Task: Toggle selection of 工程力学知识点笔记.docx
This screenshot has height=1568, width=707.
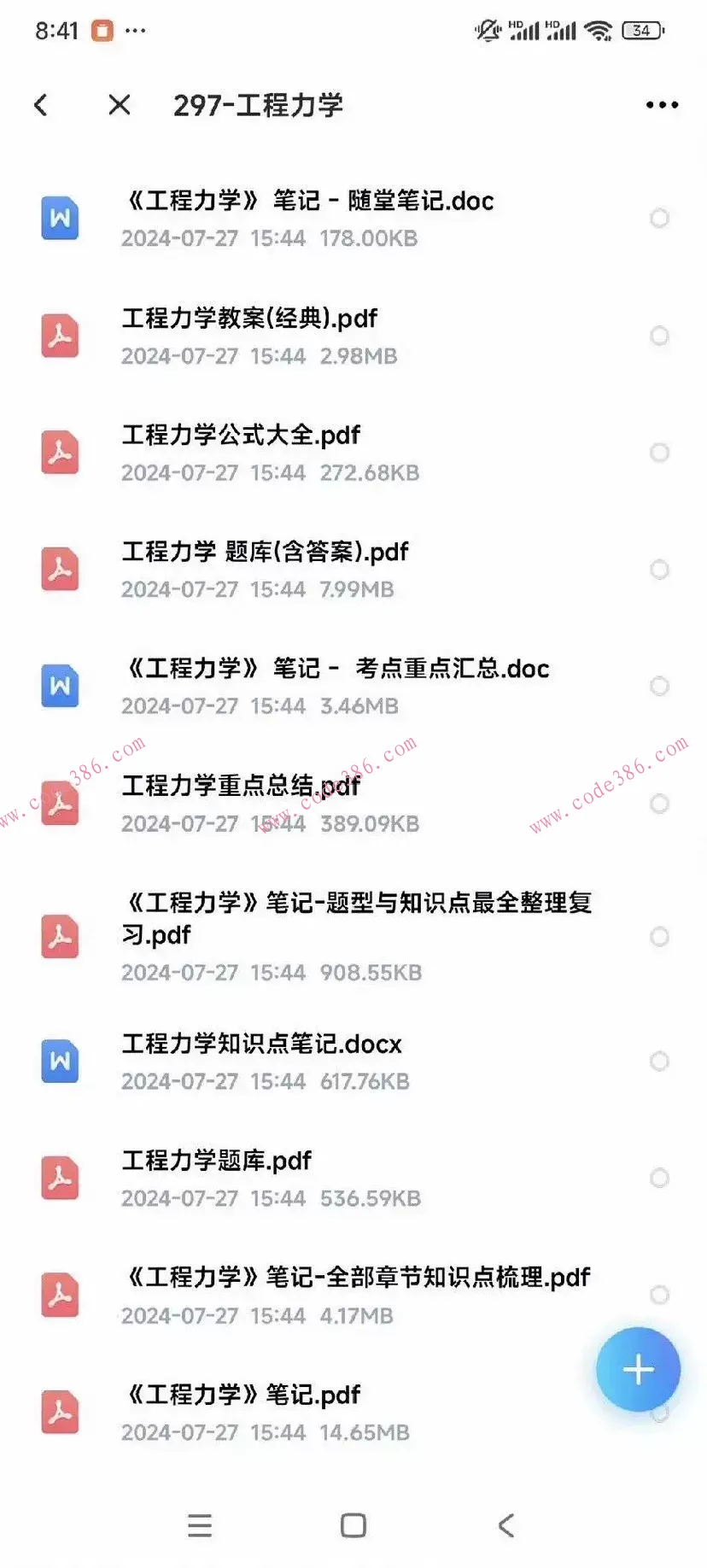Action: pyautogui.click(x=659, y=1062)
